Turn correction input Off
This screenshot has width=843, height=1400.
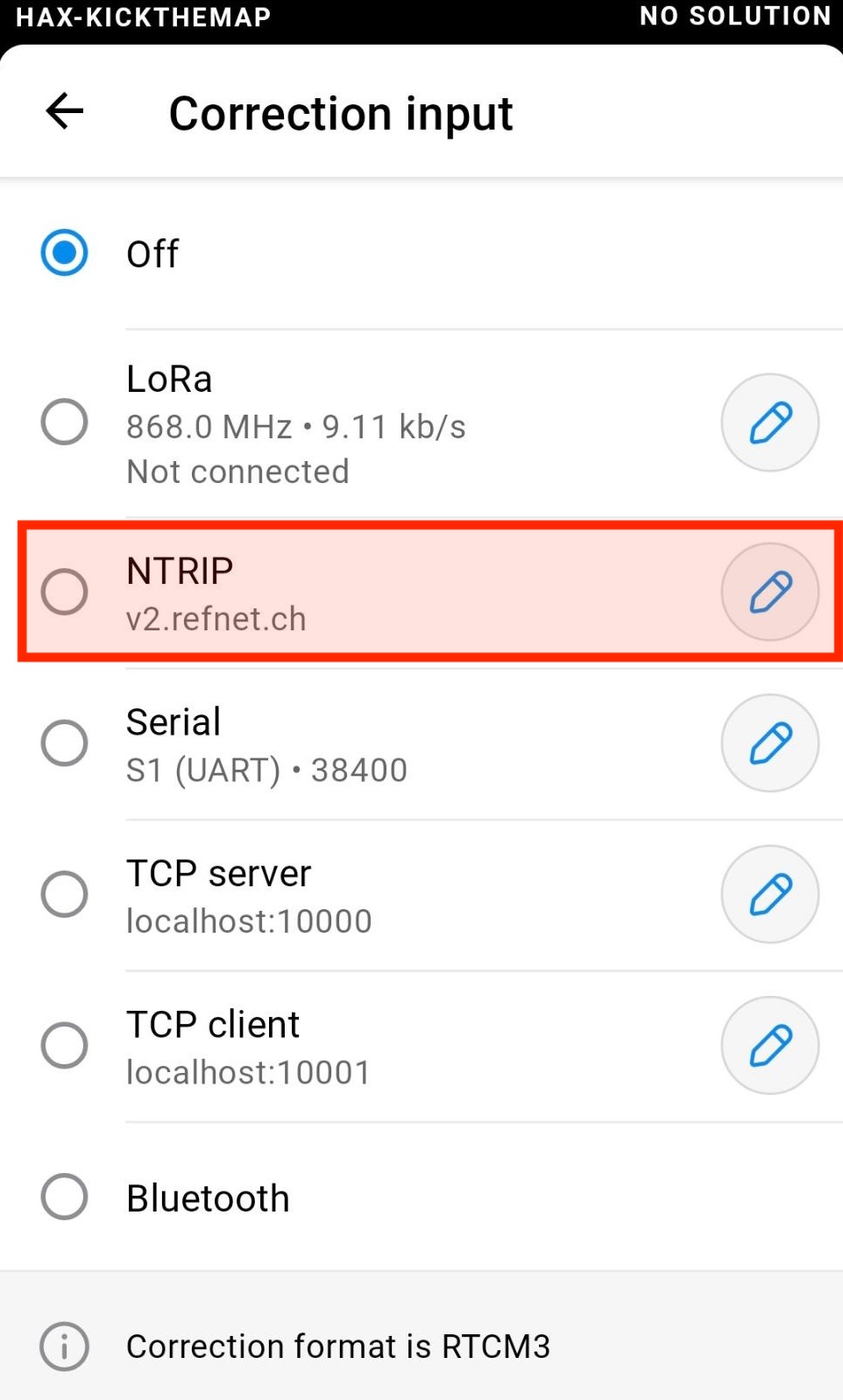click(x=64, y=253)
